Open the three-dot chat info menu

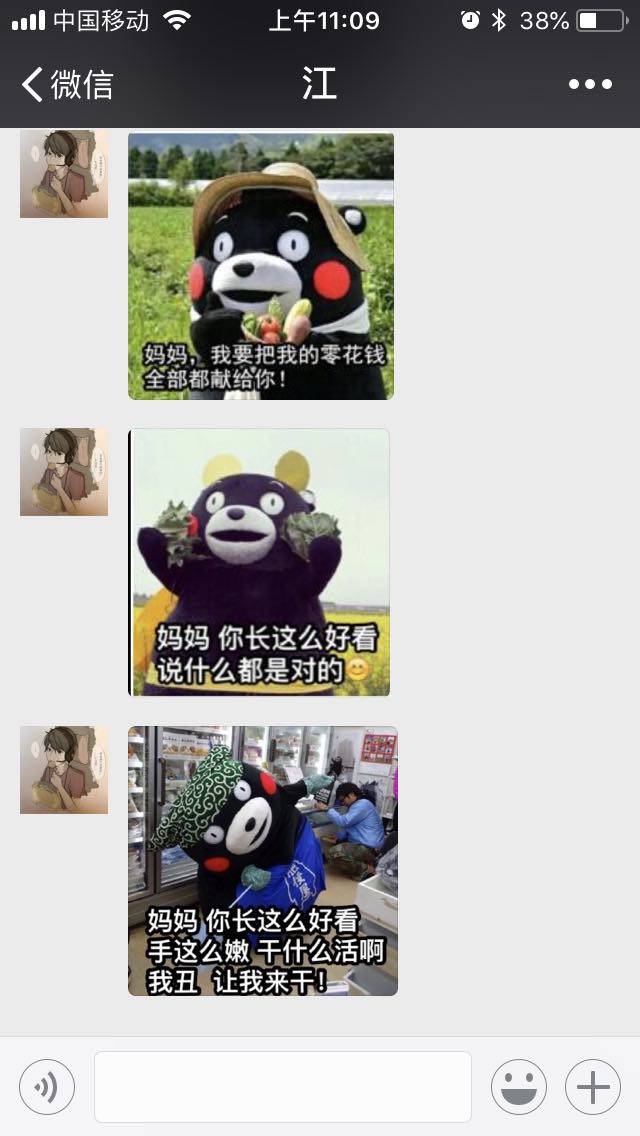[590, 84]
